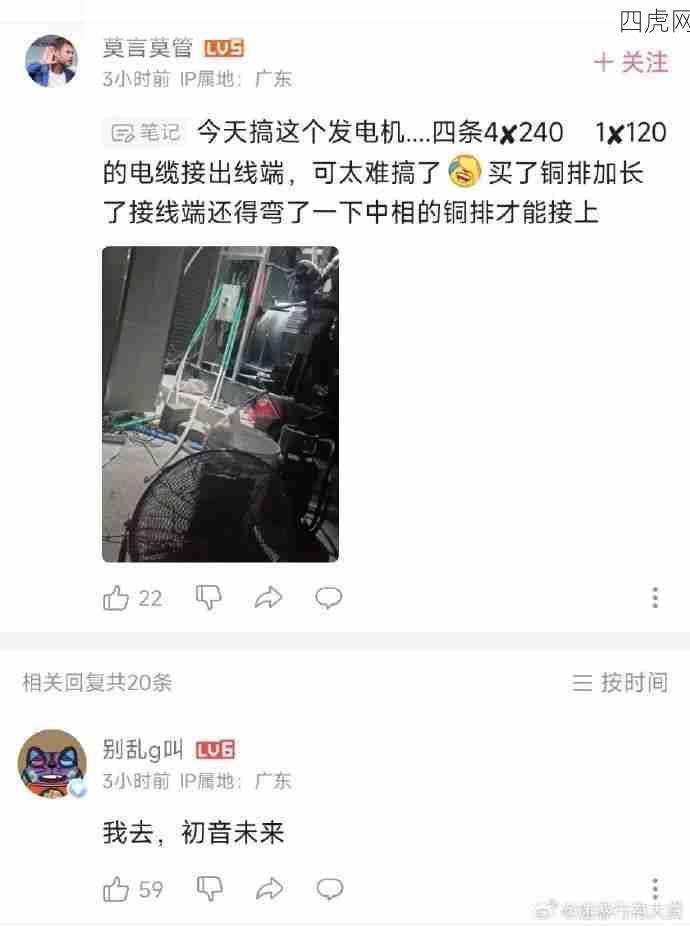Dislike 别乱g叫's reply
The image size is (690, 926).
pyautogui.click(x=209, y=888)
